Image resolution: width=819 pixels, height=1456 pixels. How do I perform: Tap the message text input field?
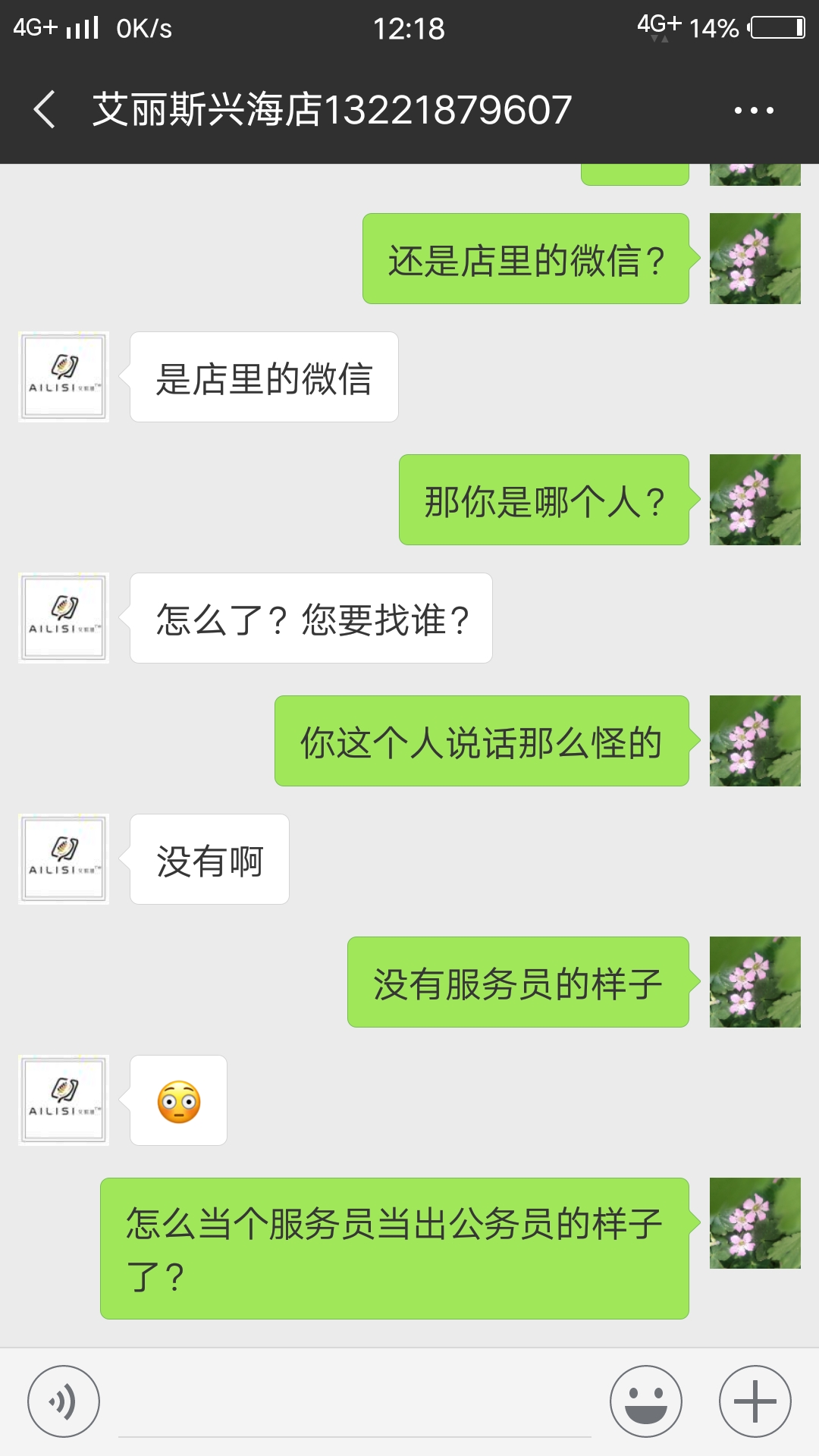point(354,1403)
